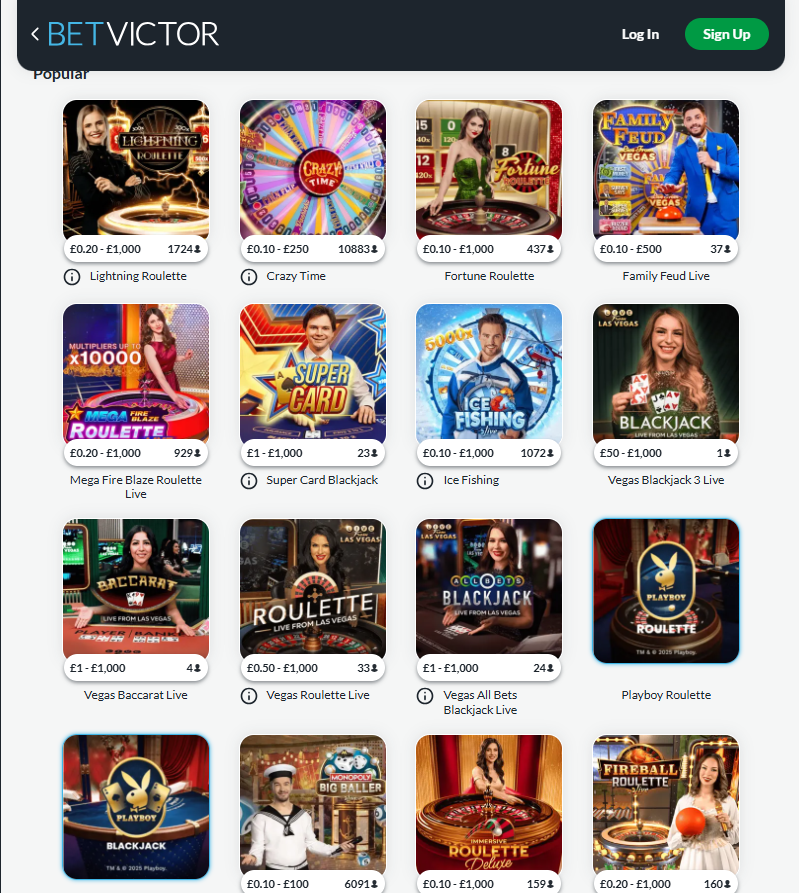The height and width of the screenshot is (893, 799).
Task: Open Vegas Blackjack 3 Live
Action: [x=666, y=372]
